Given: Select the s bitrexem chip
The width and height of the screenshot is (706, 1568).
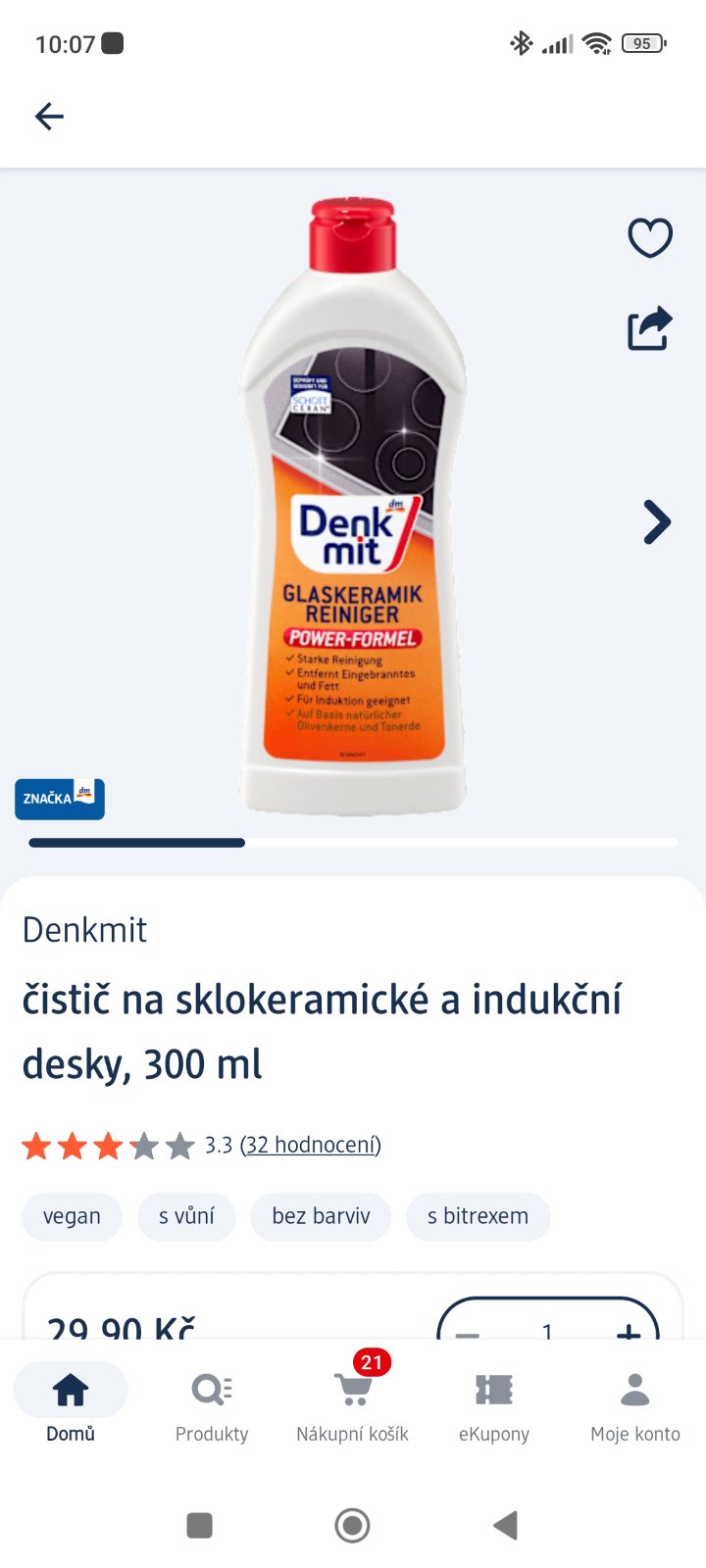Looking at the screenshot, I should (x=478, y=1216).
